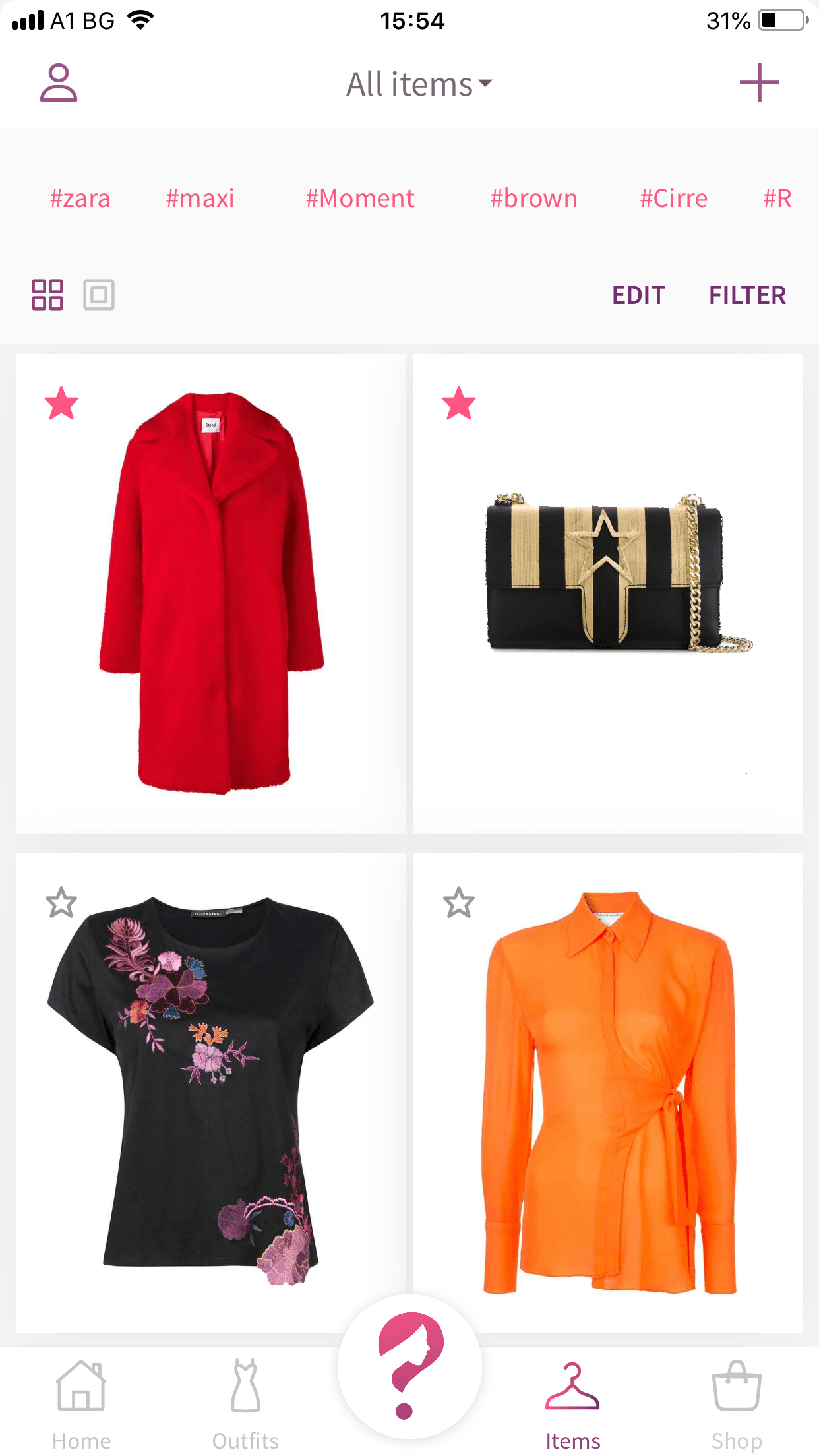The image size is (819, 1456).
Task: Tap the EDIT button
Action: 638,295
